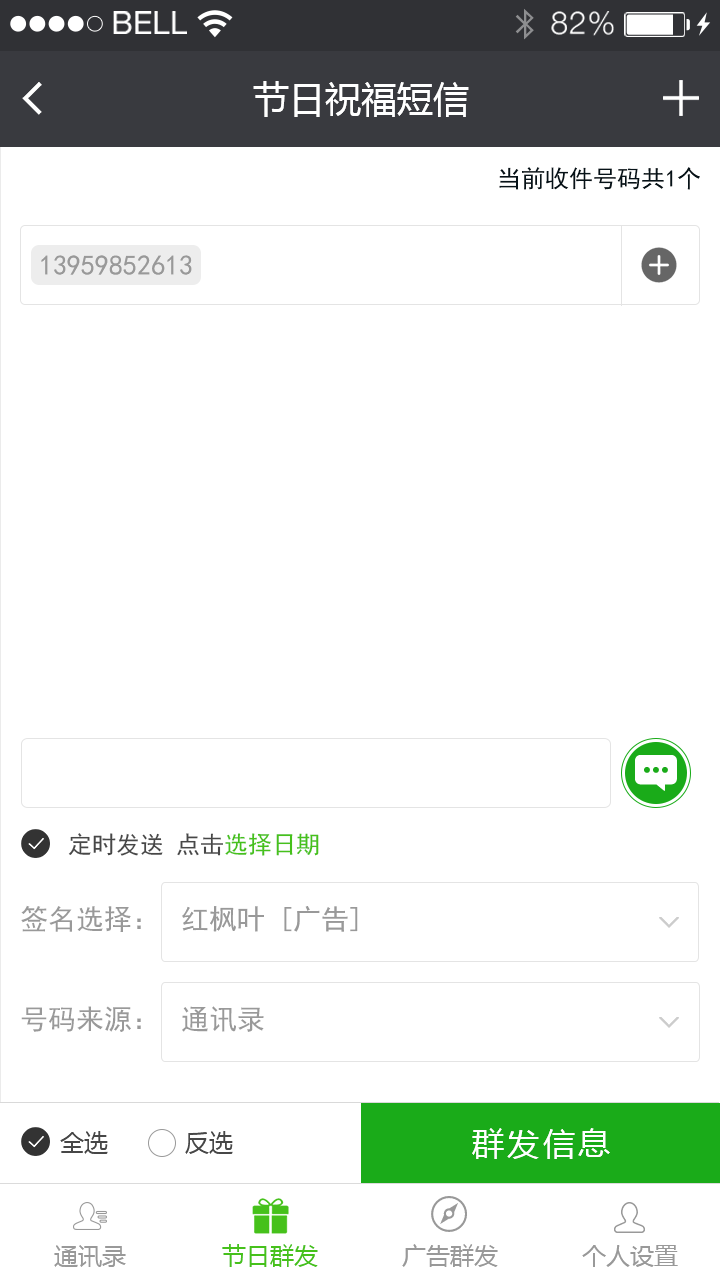
Task: Expand the 签名选择 dropdown
Action: point(429,921)
